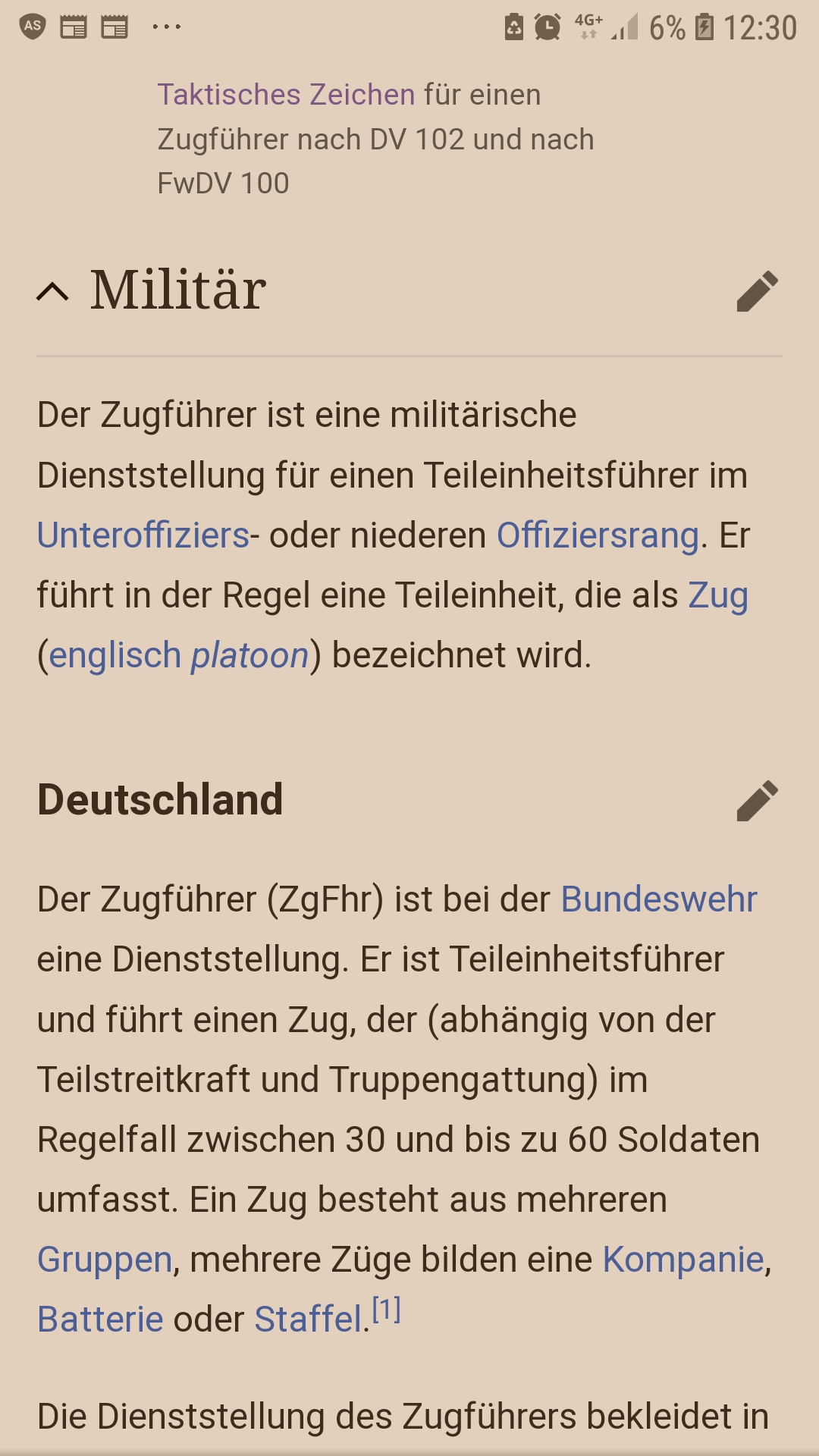The image size is (819, 1456).
Task: Open the Zug article link
Action: pyautogui.click(x=718, y=596)
